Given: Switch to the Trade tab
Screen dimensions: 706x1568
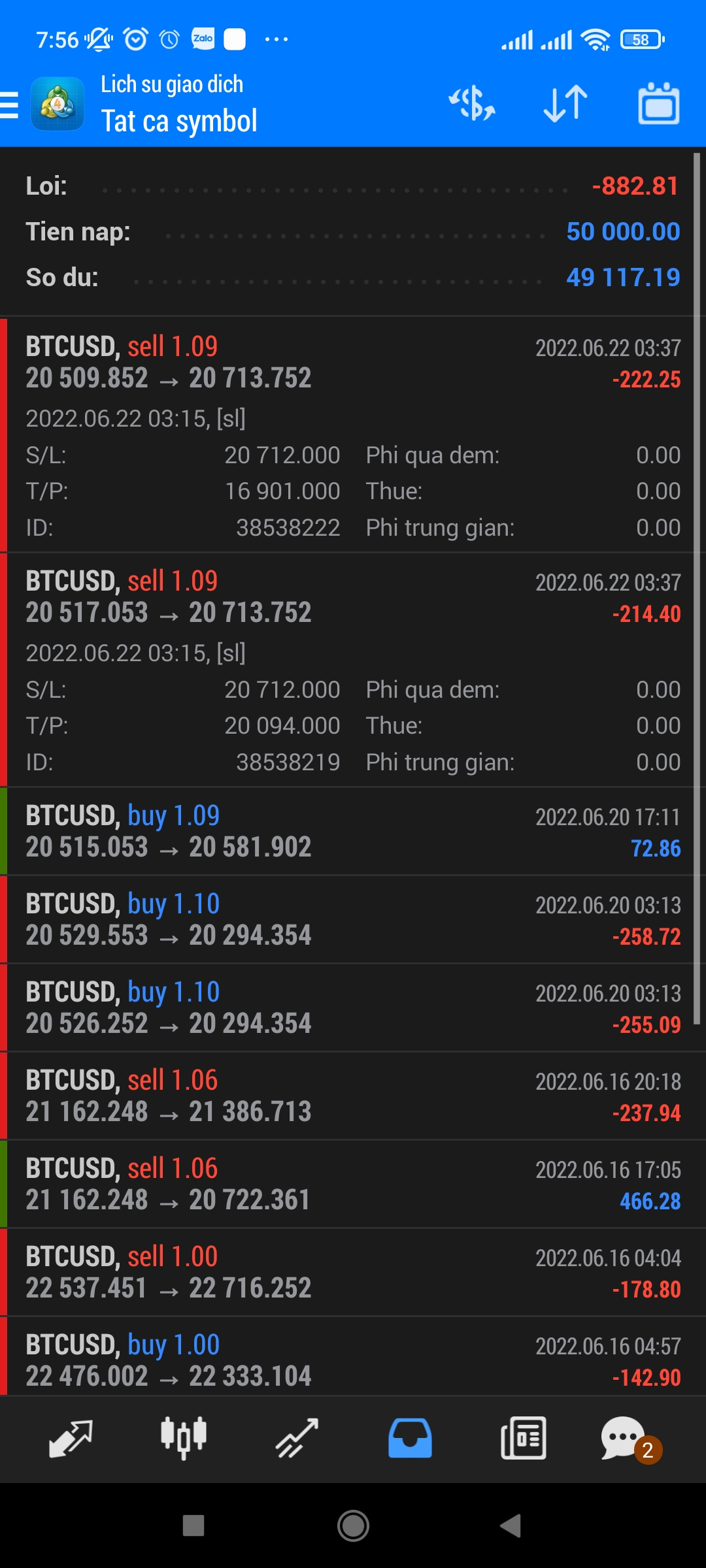Looking at the screenshot, I should 297,1438.
